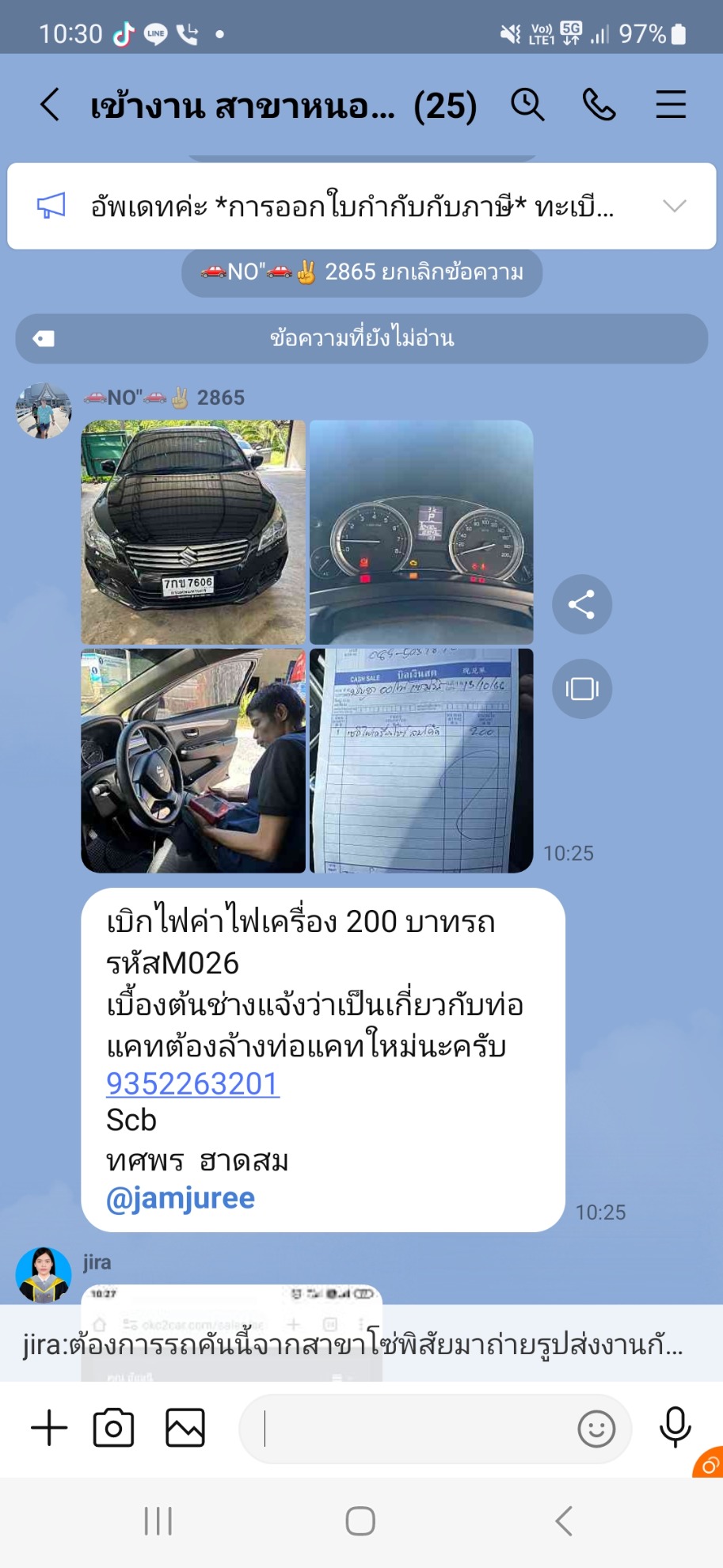Open the dashboard gauge photo

pyautogui.click(x=421, y=532)
